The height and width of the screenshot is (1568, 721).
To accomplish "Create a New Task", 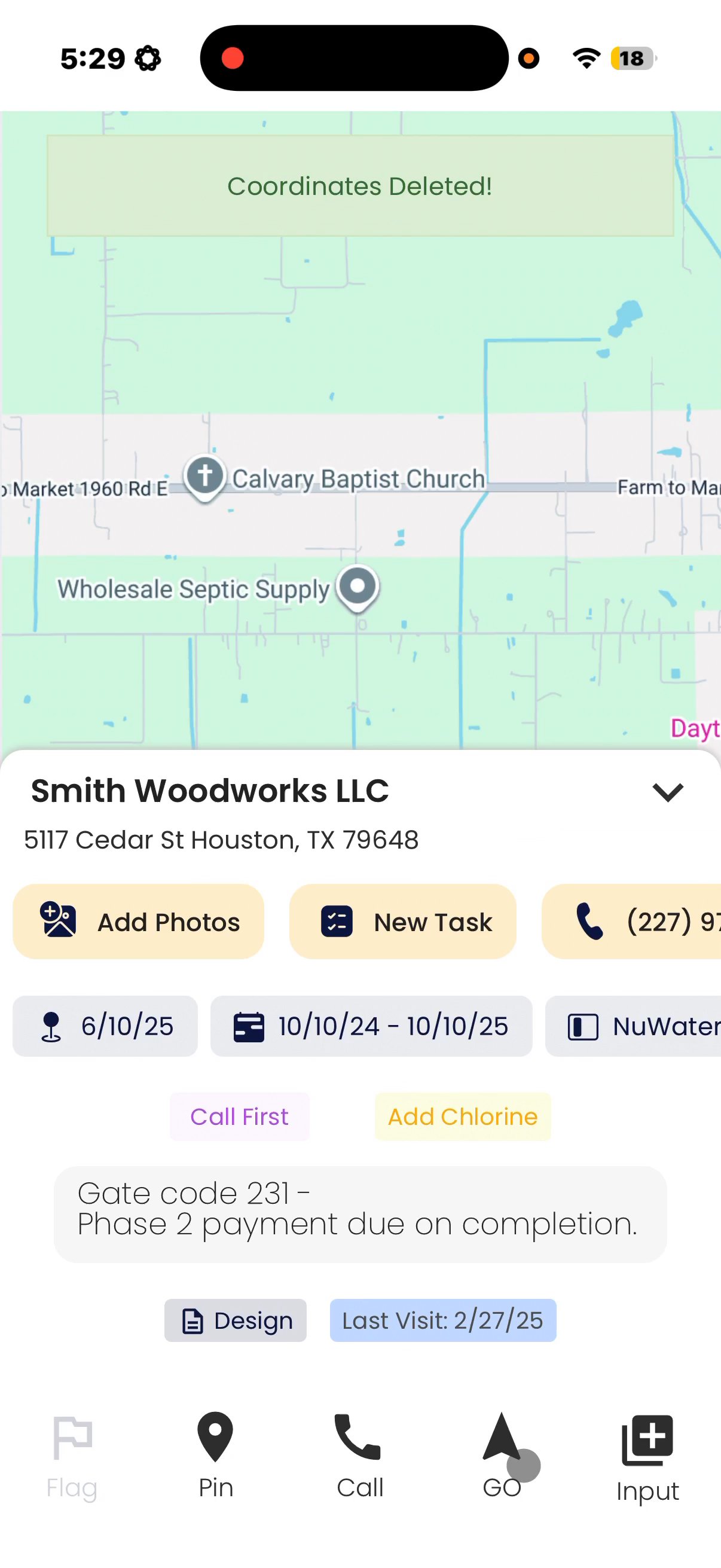I will point(403,922).
